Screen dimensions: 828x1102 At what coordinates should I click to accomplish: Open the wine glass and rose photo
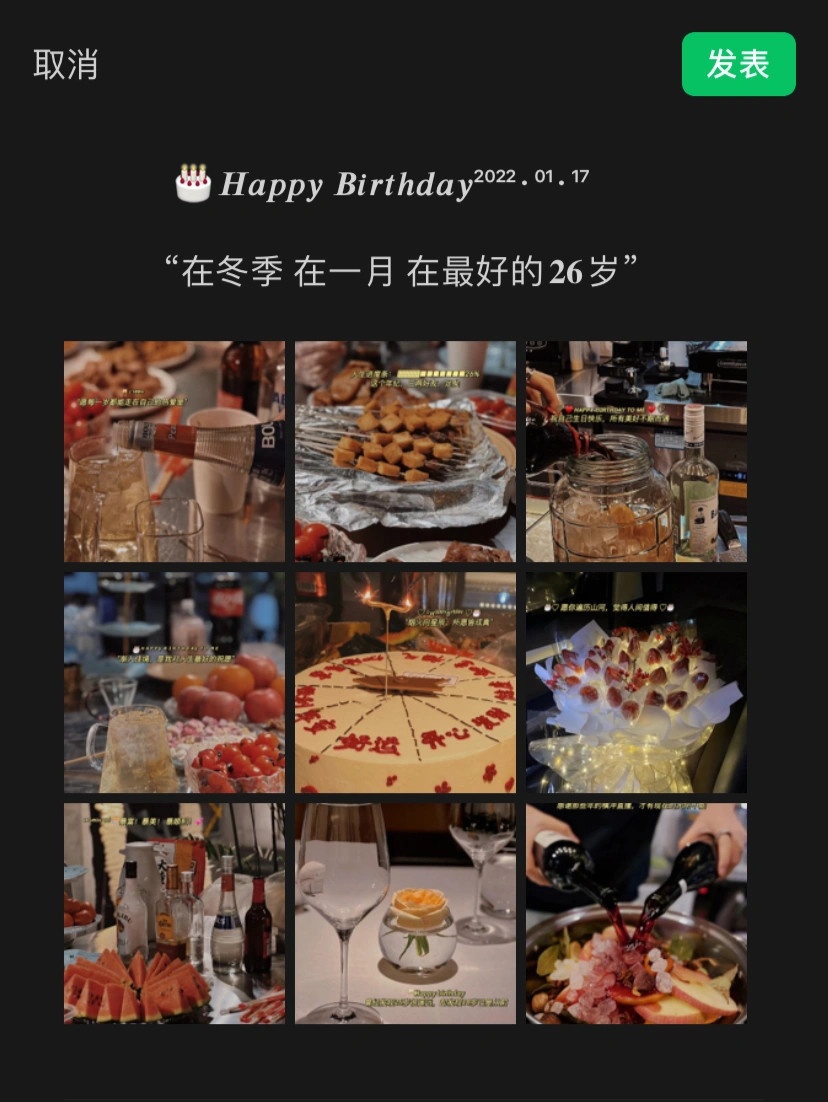click(405, 913)
